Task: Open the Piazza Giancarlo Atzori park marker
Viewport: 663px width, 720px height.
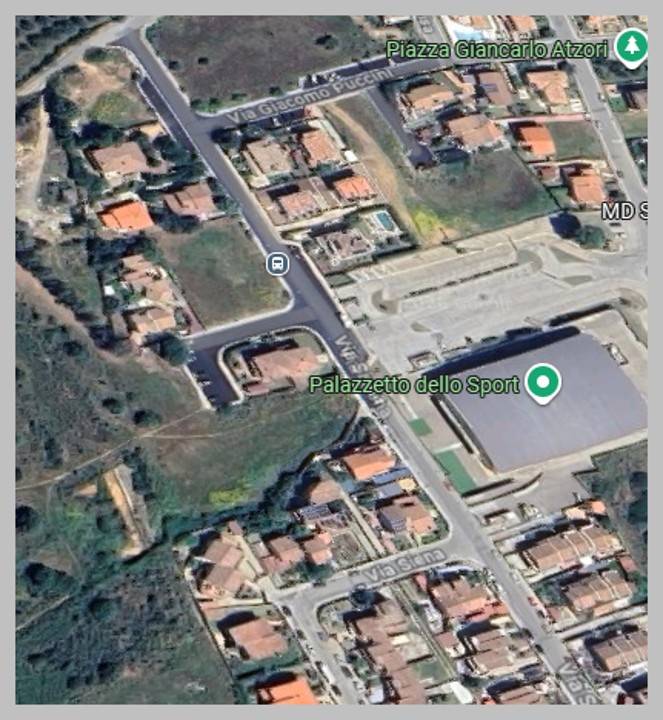Action: (x=630, y=45)
